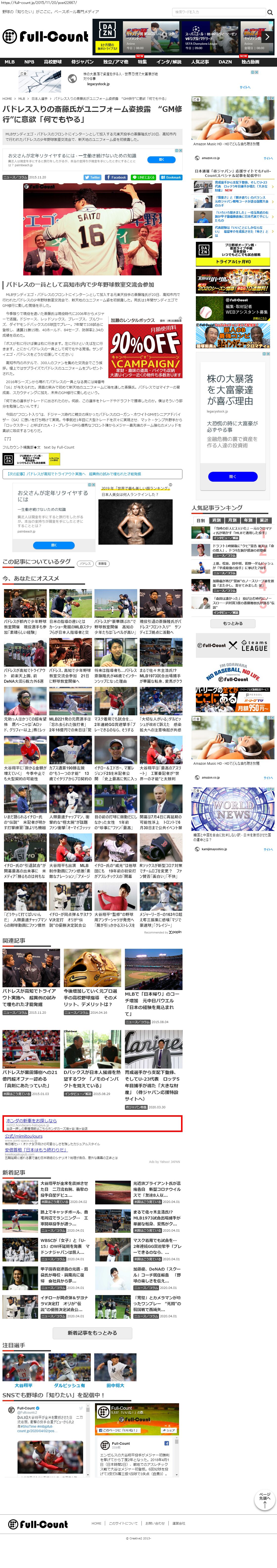The image size is (277, 1568).
Task: Share article on Facebook
Action: click(x=116, y=177)
